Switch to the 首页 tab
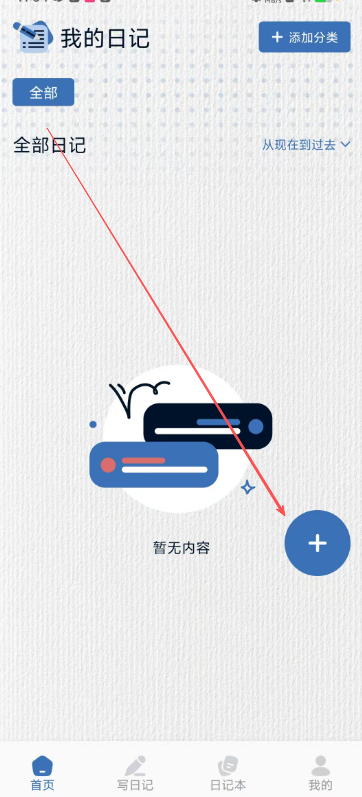The width and height of the screenshot is (362, 797). [42, 774]
